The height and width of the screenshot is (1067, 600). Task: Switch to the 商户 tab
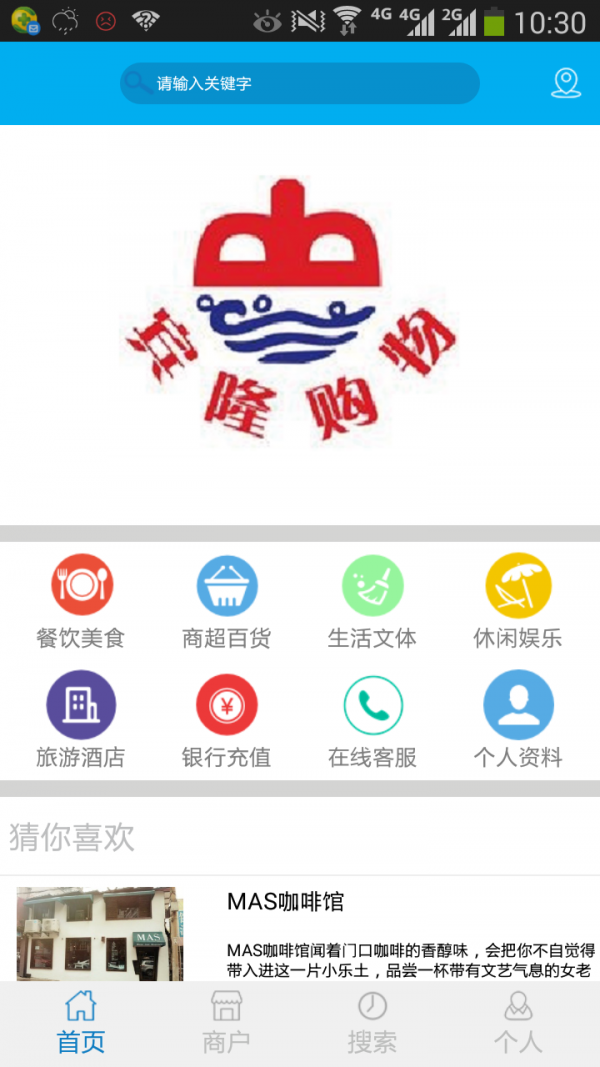(227, 1023)
